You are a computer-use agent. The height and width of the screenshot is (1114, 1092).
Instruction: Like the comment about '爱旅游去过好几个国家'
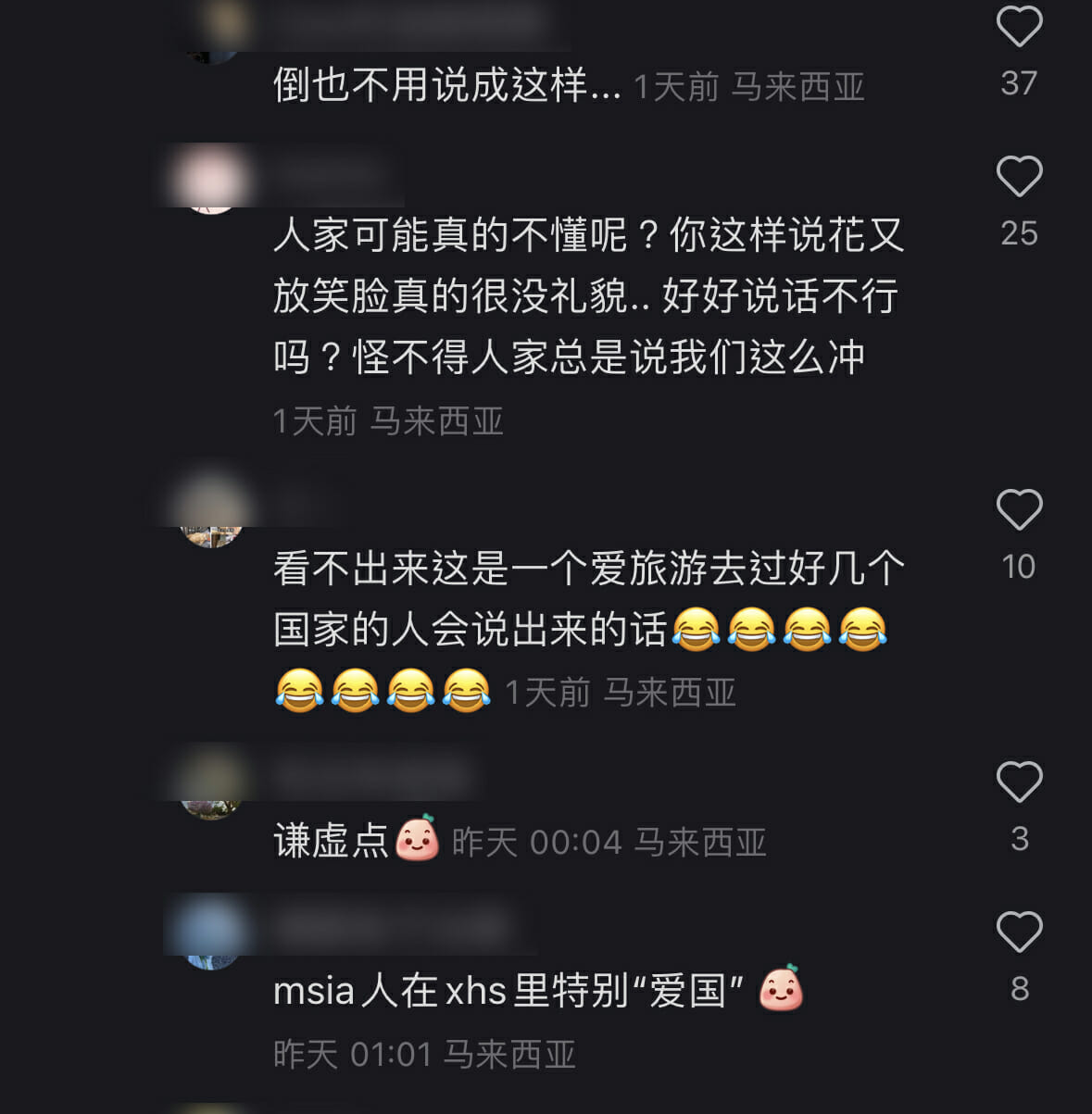[x=1019, y=509]
